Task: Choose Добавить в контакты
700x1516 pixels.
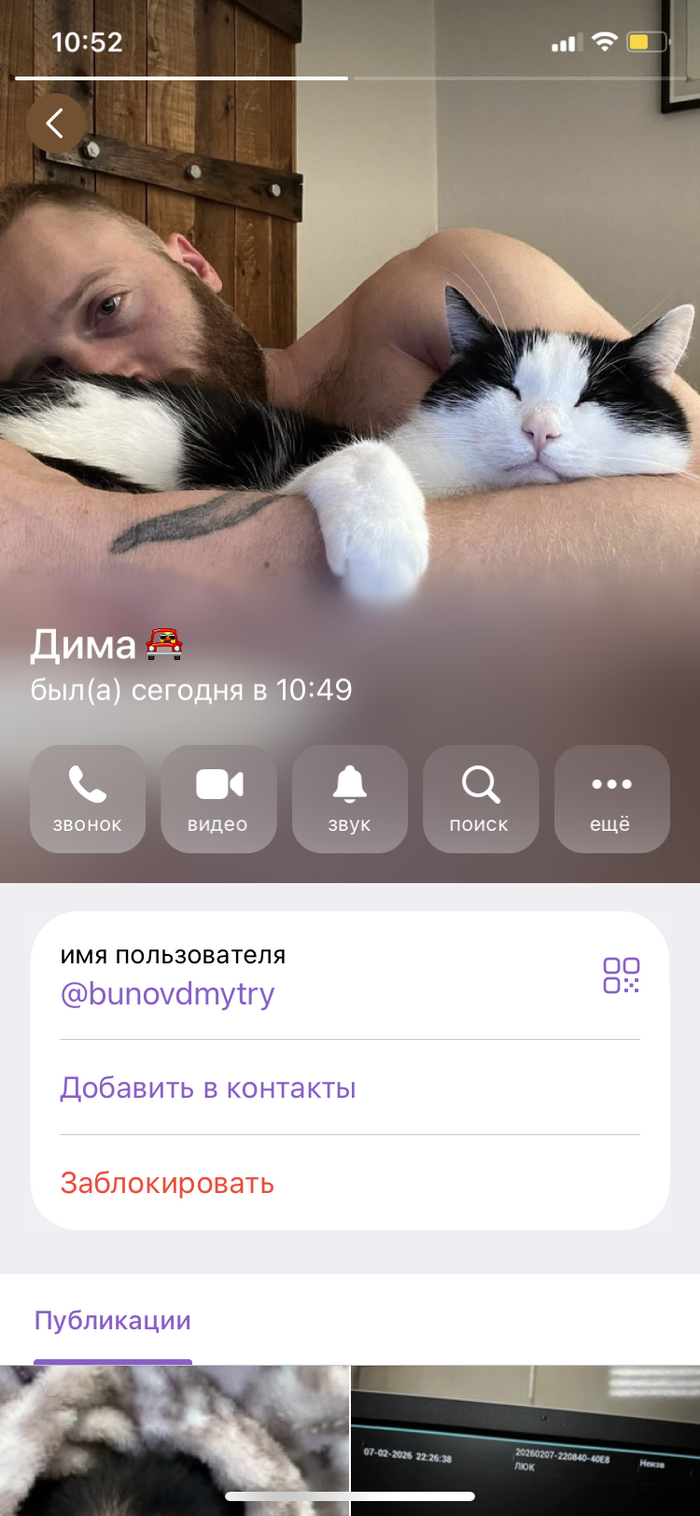Action: point(208,1088)
